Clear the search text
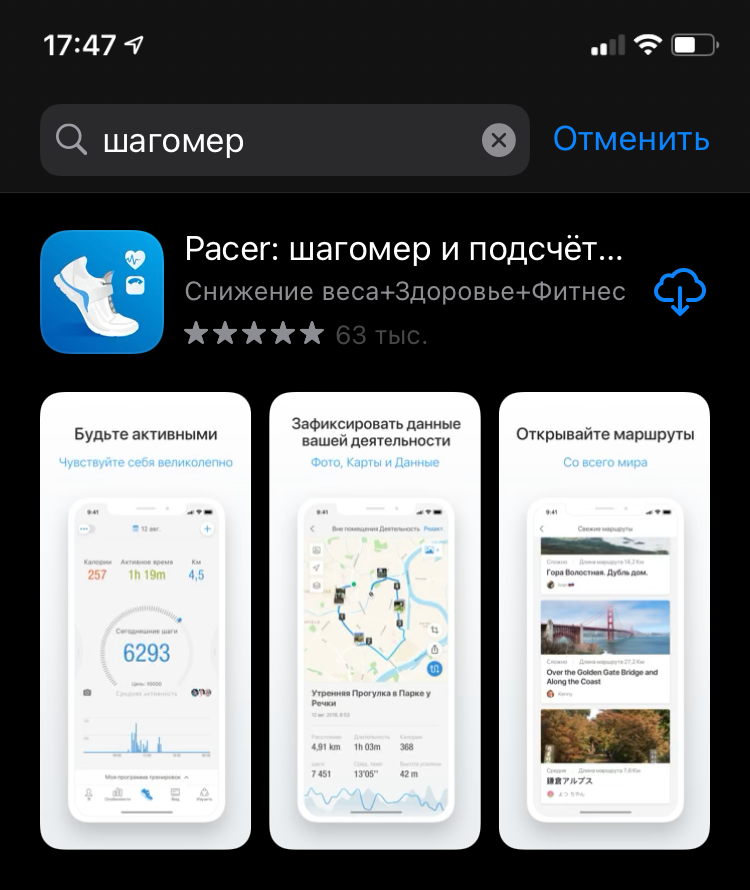The height and width of the screenshot is (890, 750). pos(499,140)
